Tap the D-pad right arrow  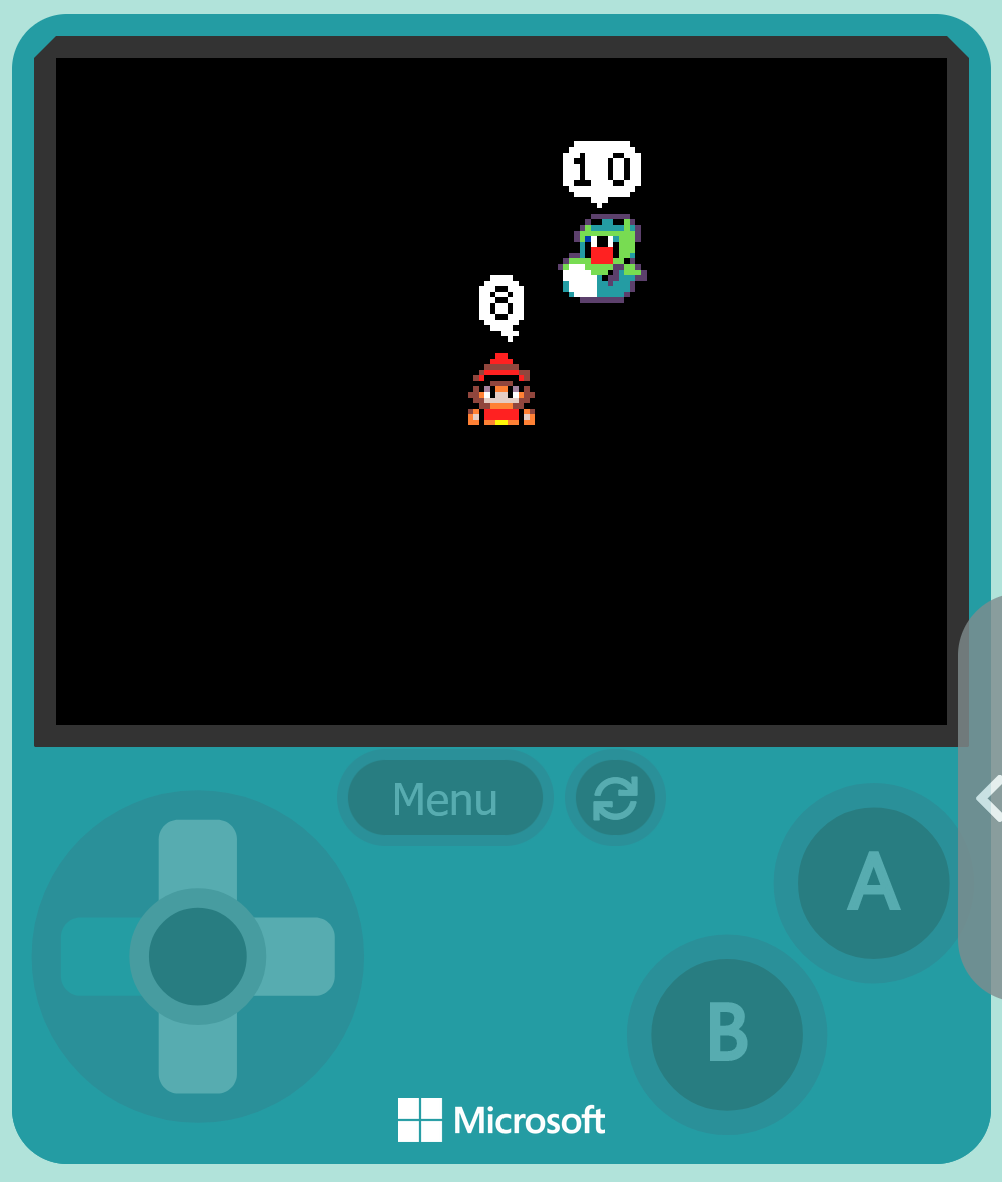(x=300, y=956)
